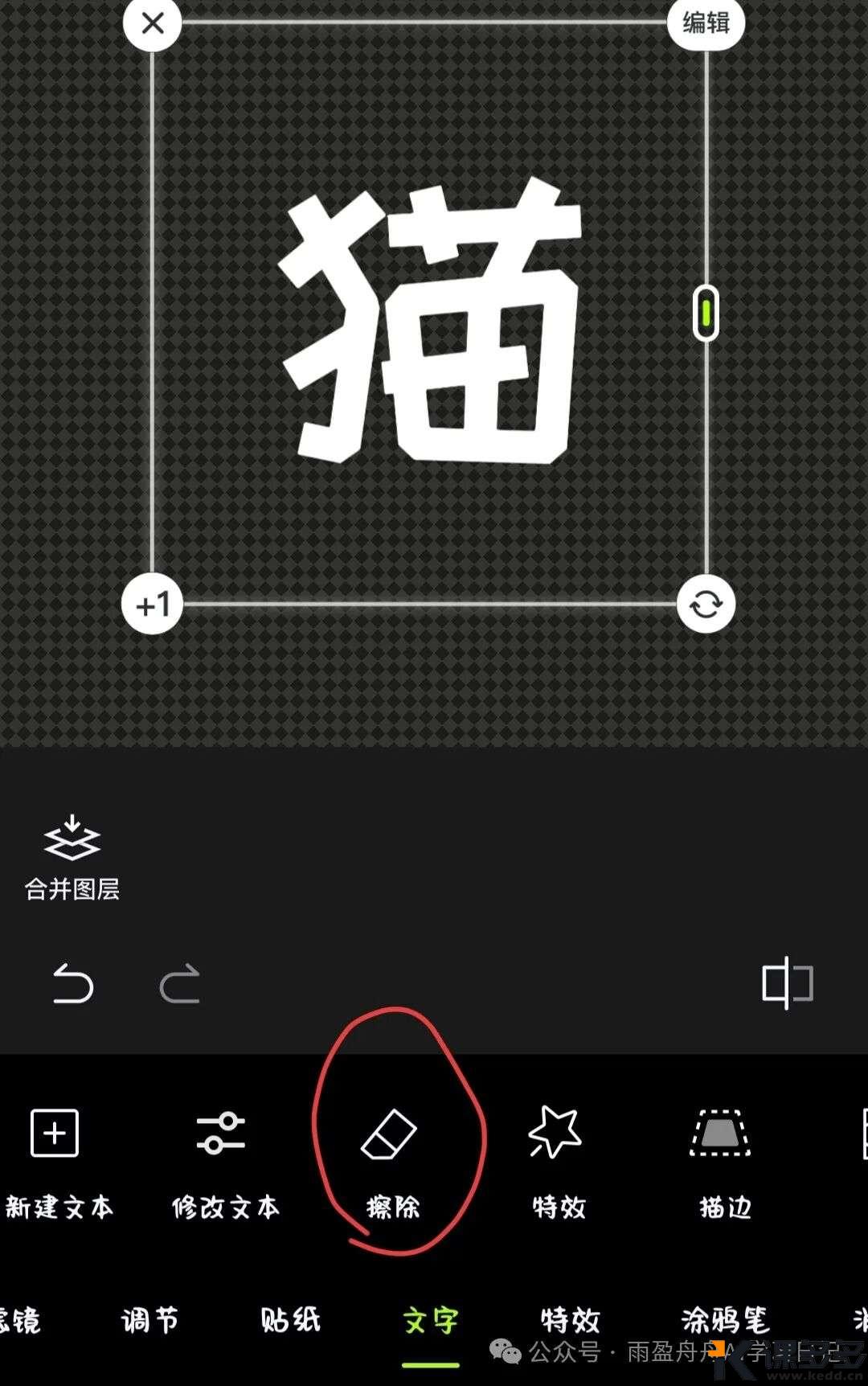Undo the last edit
The image size is (868, 1386).
coord(73,984)
